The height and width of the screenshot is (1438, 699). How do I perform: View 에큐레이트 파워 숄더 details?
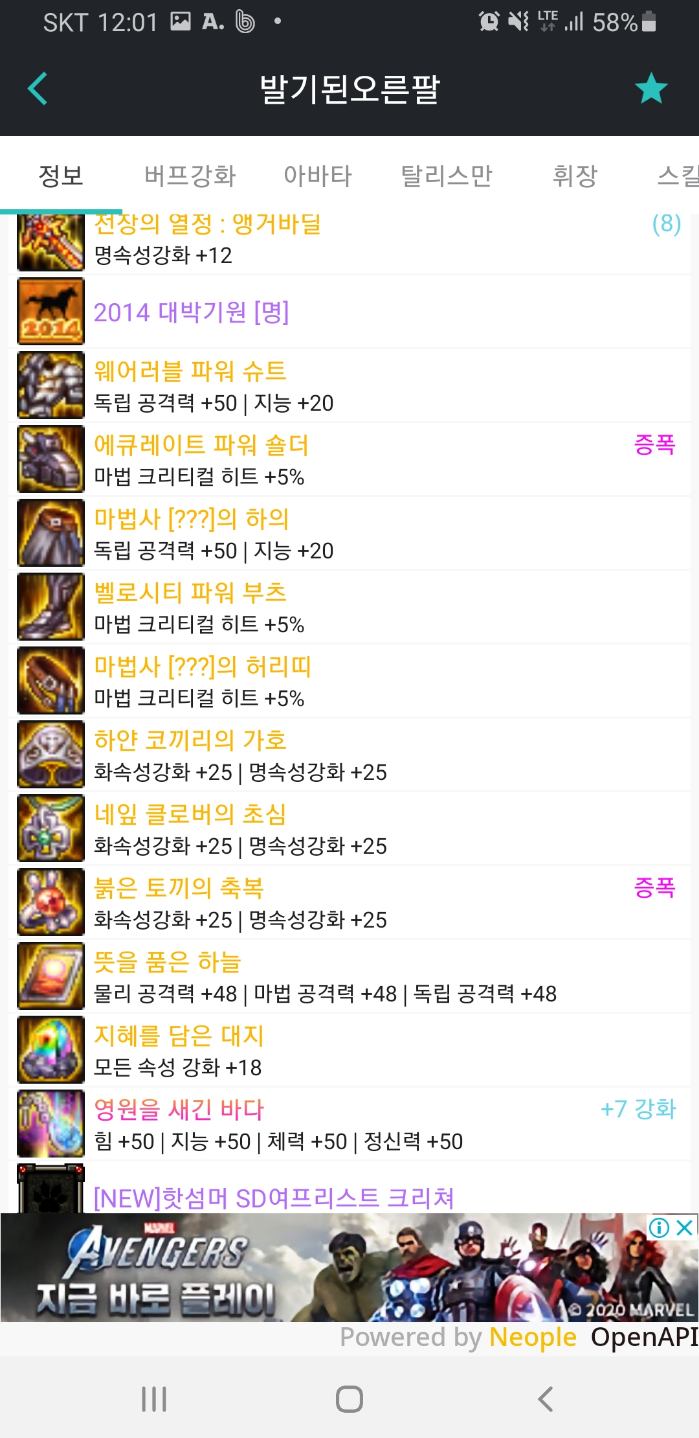[x=201, y=445]
